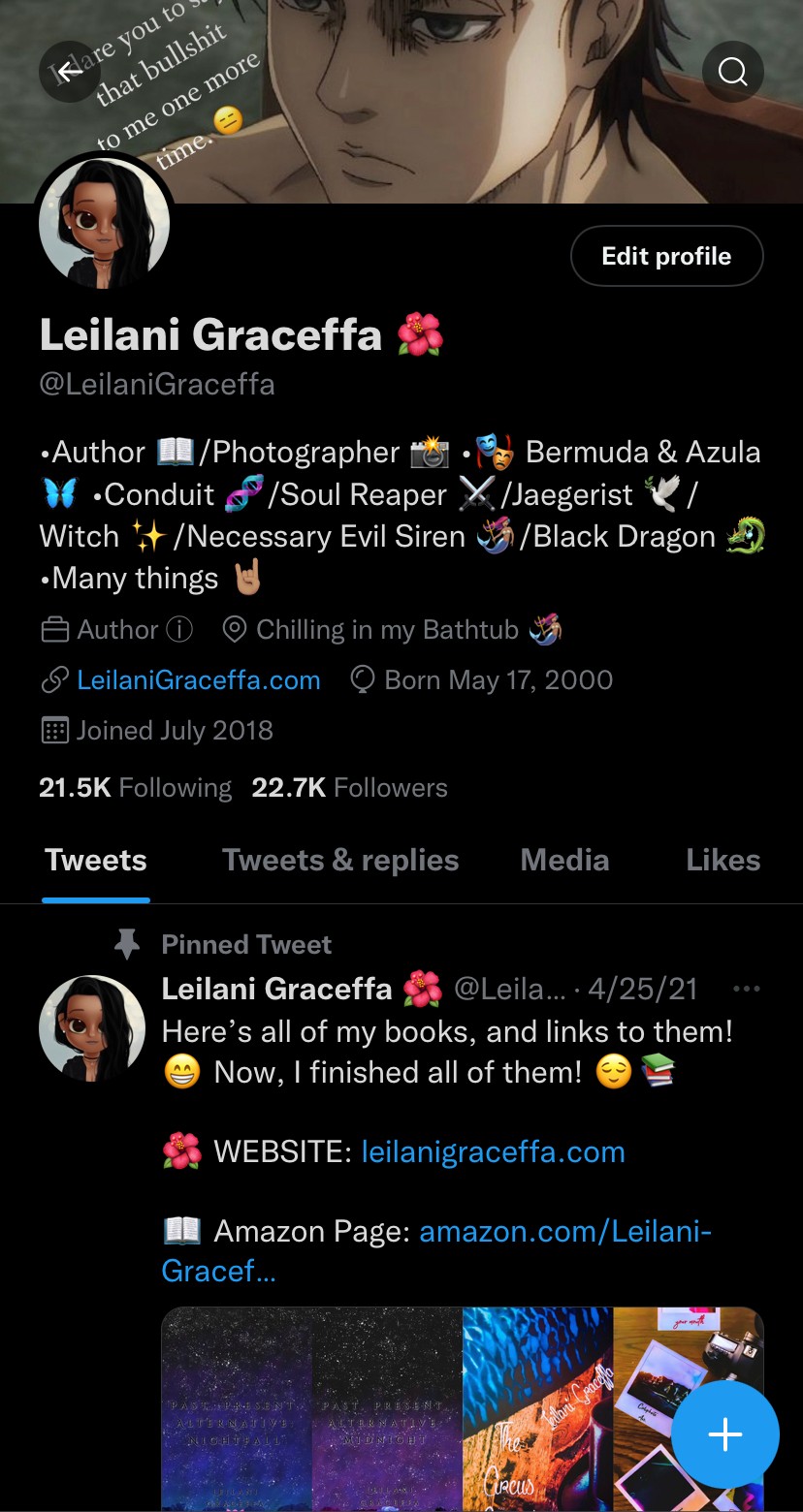Tap the Edit profile button
Viewport: 803px width, 1512px height.
[x=666, y=256]
